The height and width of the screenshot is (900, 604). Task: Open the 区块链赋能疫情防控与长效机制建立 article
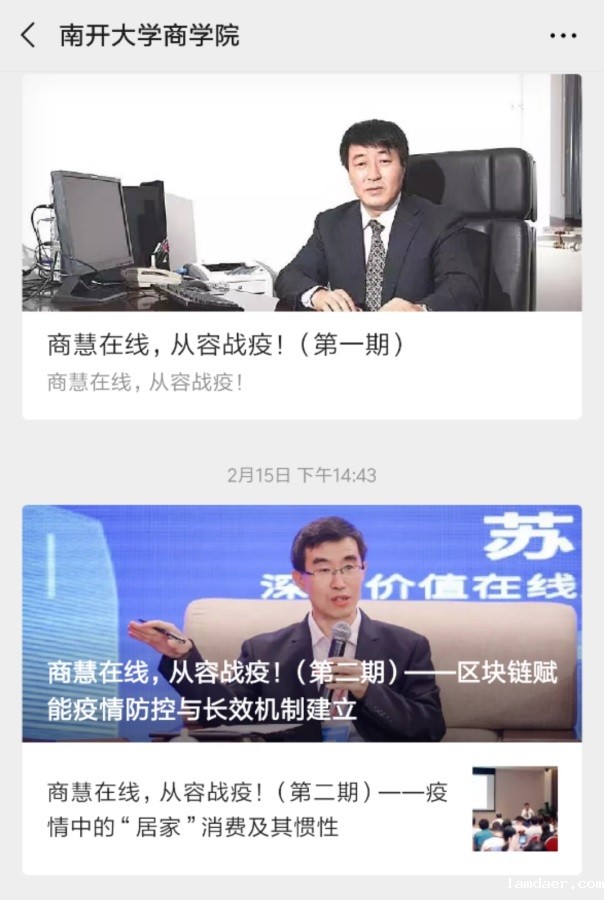[301, 689]
